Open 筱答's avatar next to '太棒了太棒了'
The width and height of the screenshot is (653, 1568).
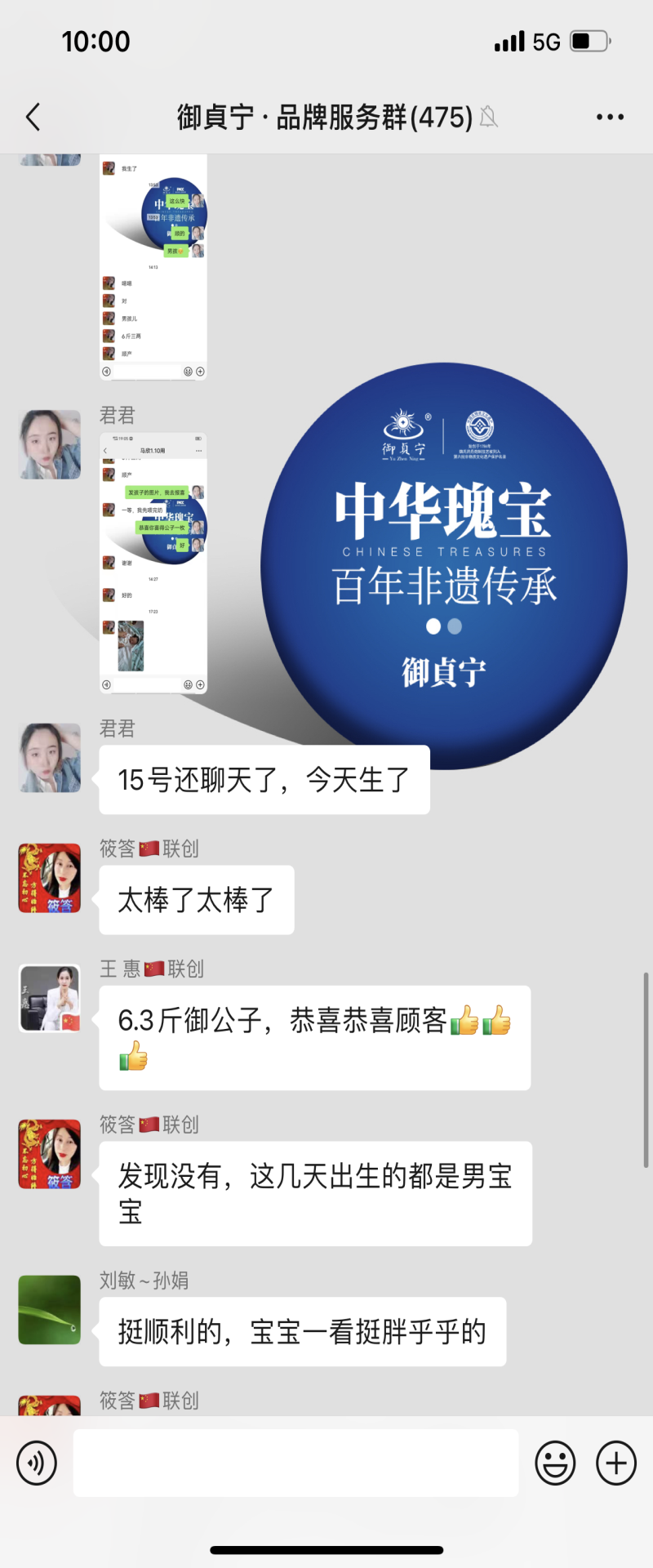point(50,878)
